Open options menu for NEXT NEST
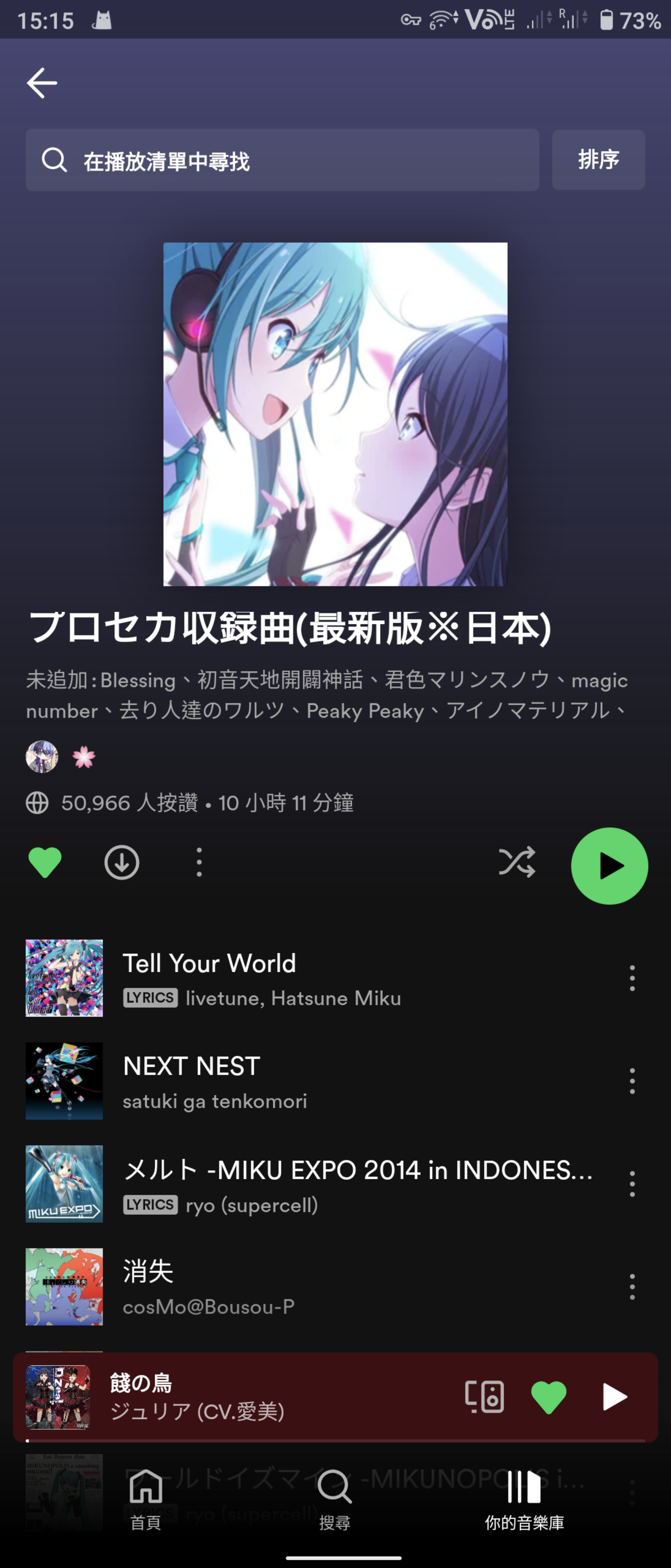 pos(631,1081)
